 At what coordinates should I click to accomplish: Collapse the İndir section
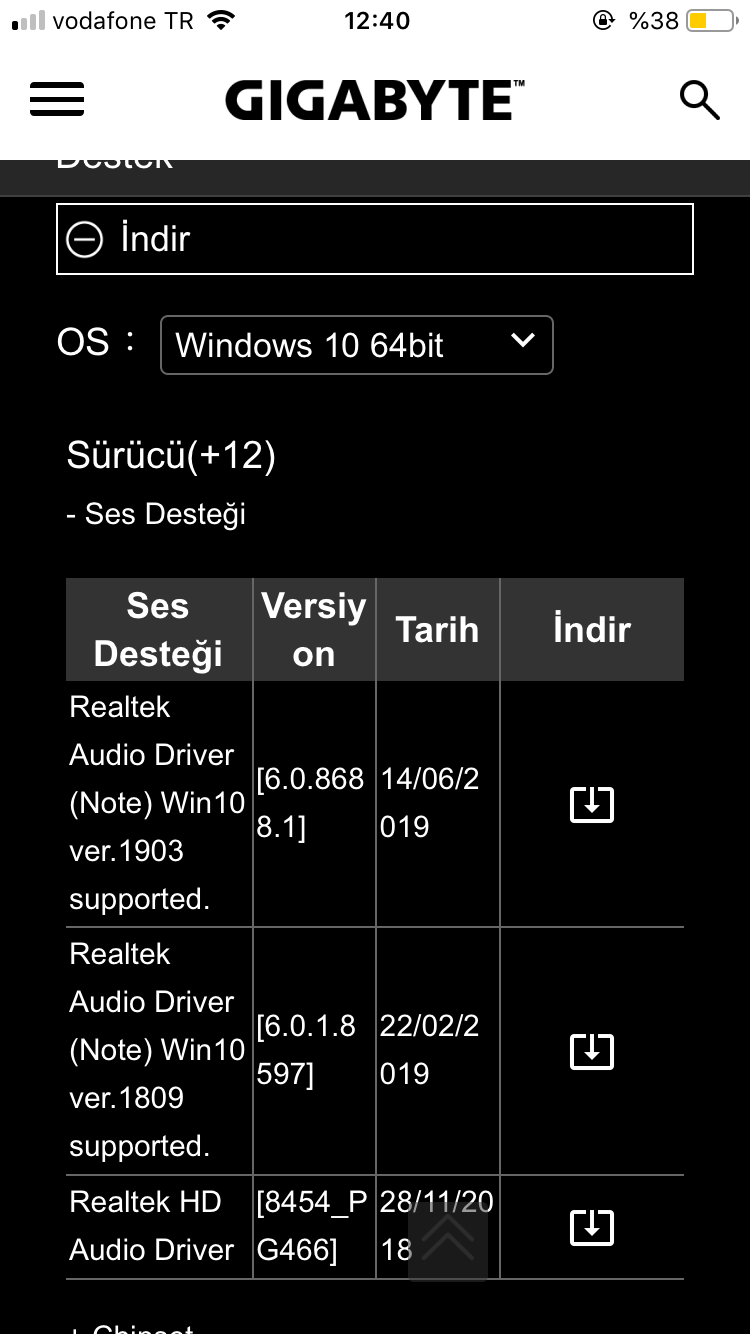pos(85,239)
